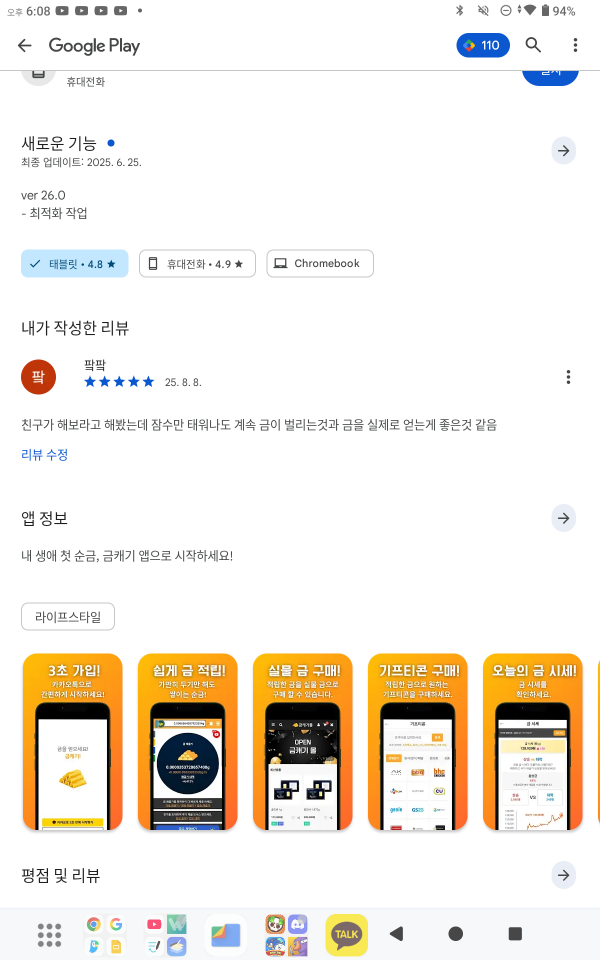Image resolution: width=600 pixels, height=960 pixels.
Task: Open the 앱 정보 details arrow
Action: (x=563, y=519)
